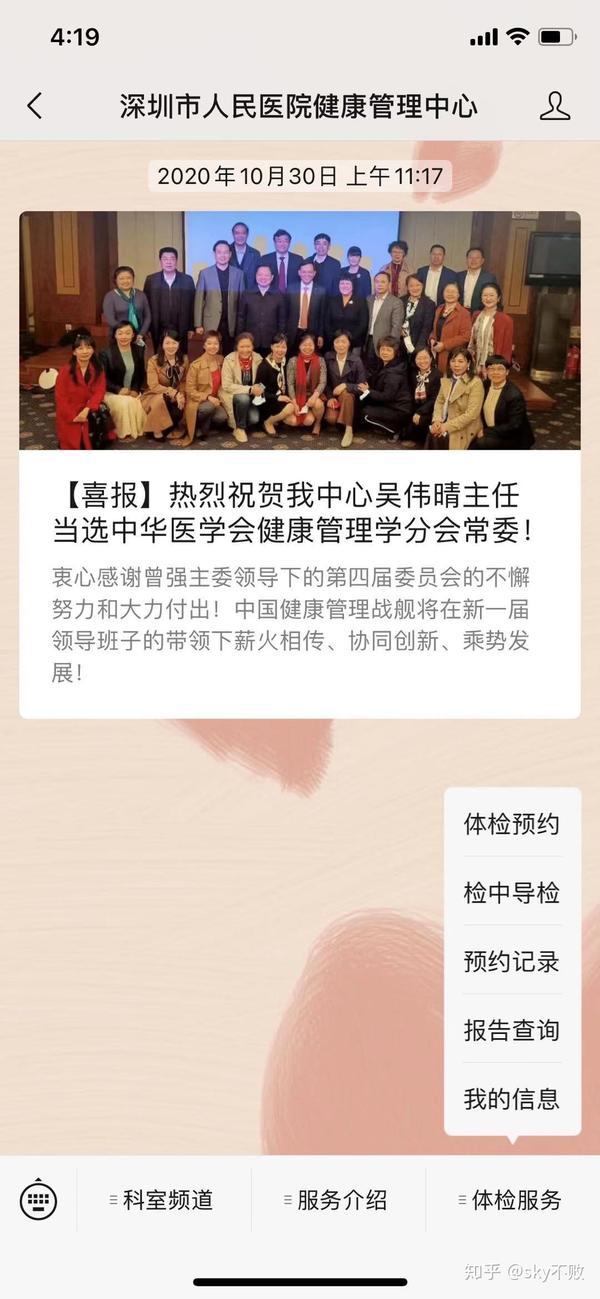Open the account profile icon
Viewport: 600px width, 1299px height.
554,106
